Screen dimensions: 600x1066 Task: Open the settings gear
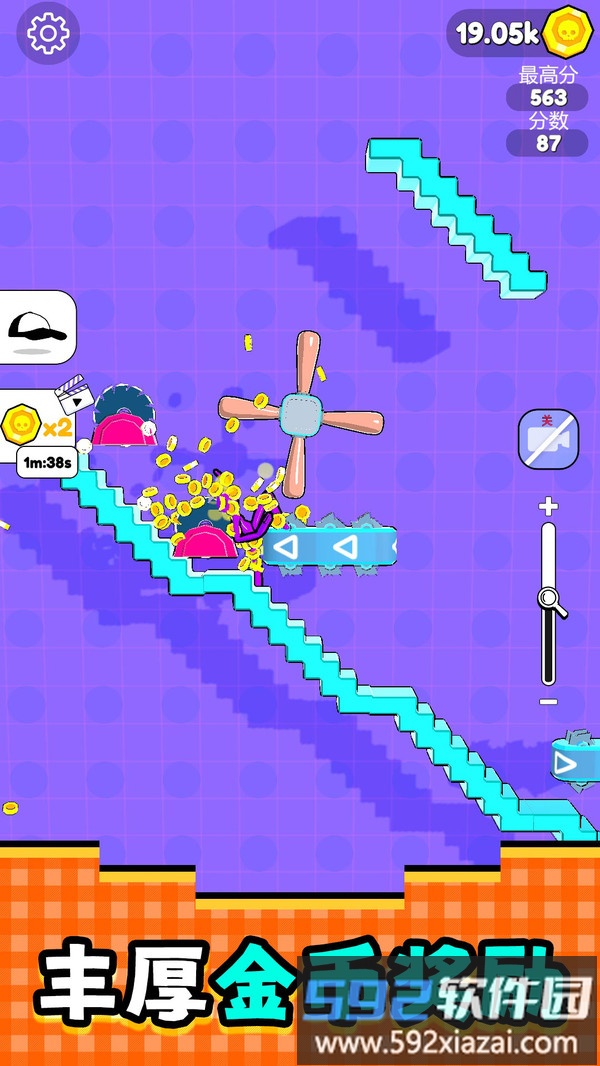pos(48,34)
